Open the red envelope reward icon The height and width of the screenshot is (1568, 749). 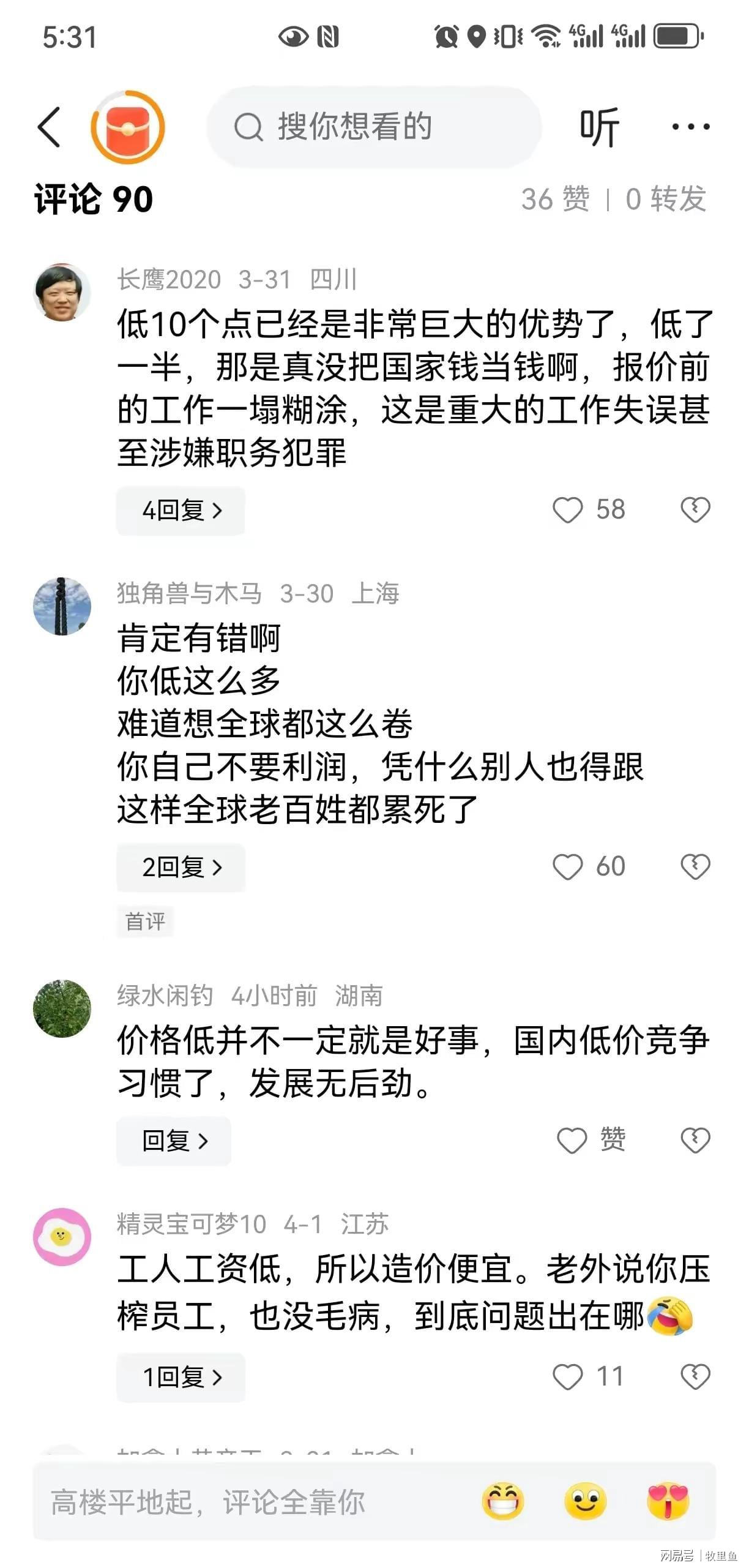pyautogui.click(x=128, y=127)
